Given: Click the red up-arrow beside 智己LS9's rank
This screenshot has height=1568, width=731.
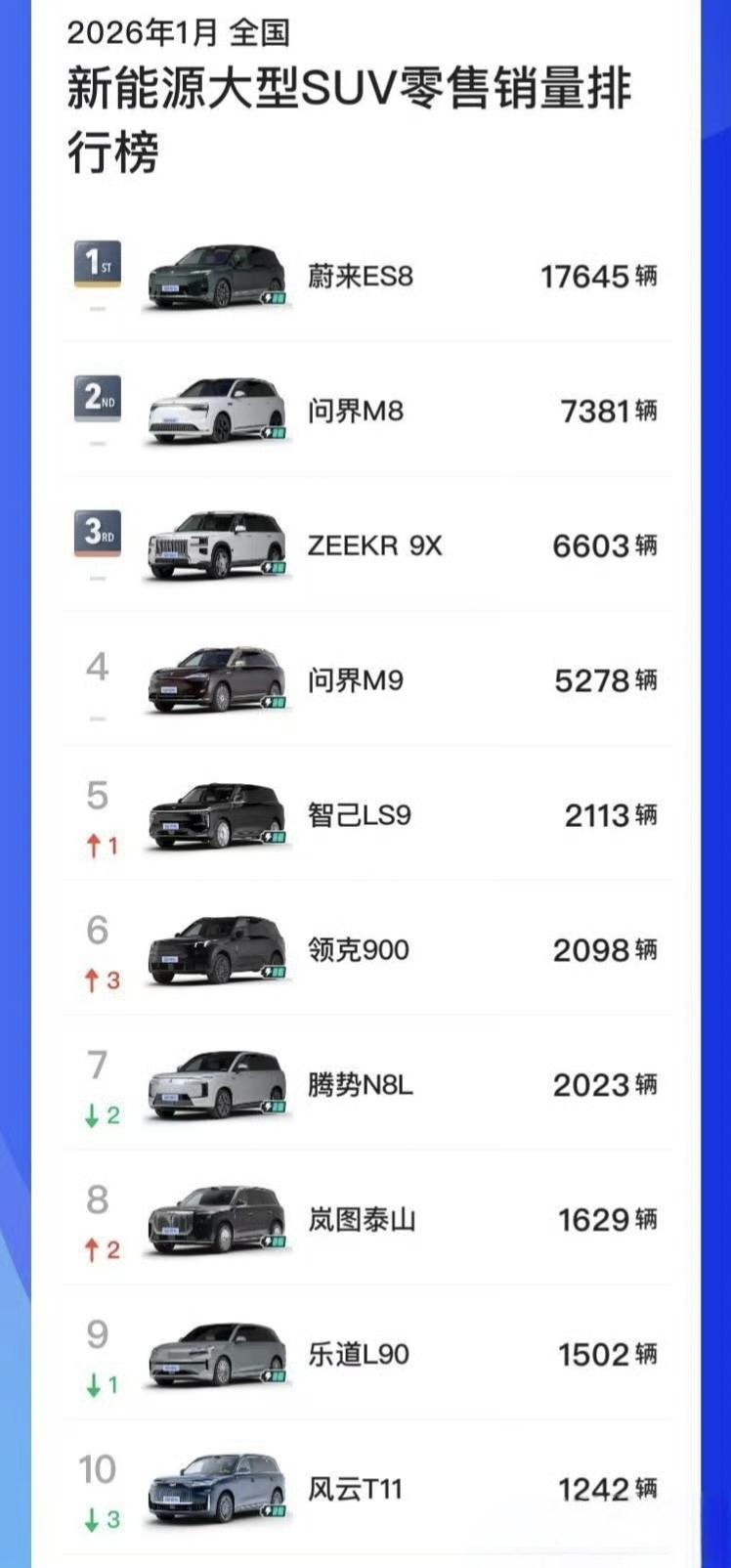Looking at the screenshot, I should (95, 846).
